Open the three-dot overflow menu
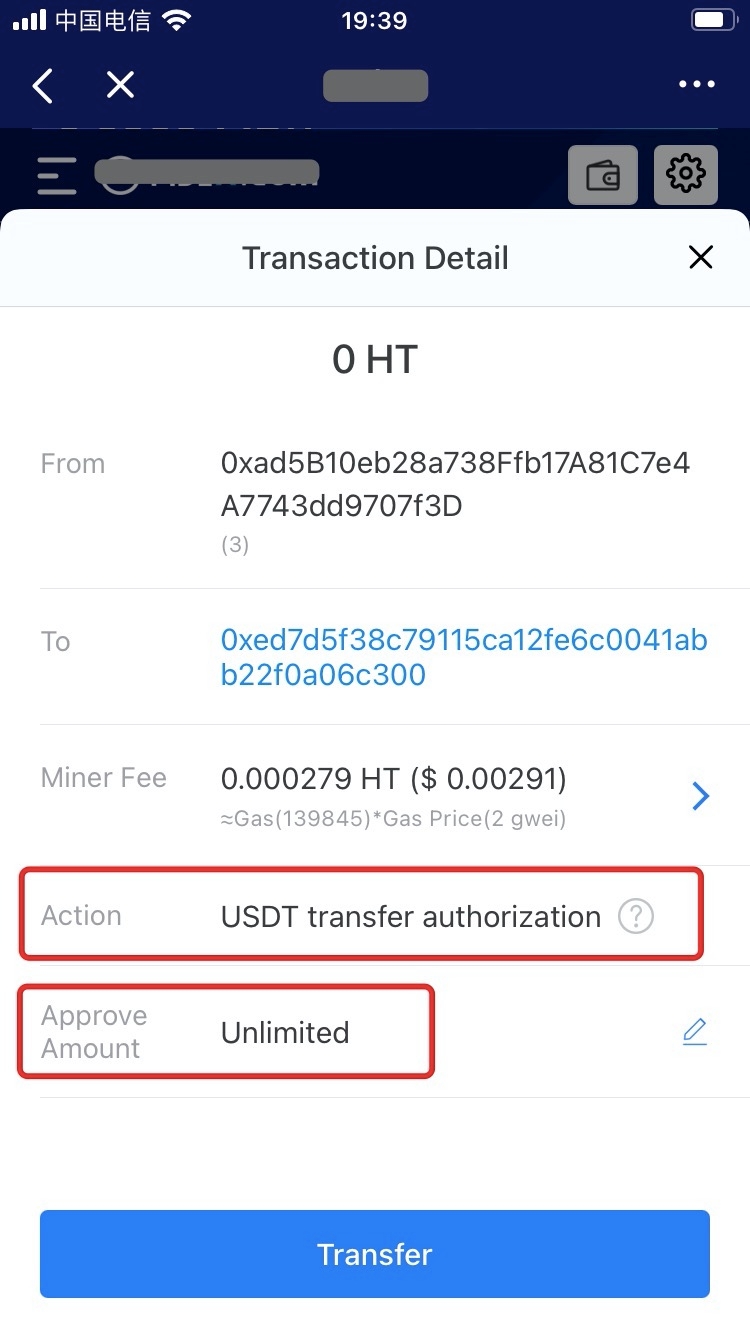 (x=696, y=85)
